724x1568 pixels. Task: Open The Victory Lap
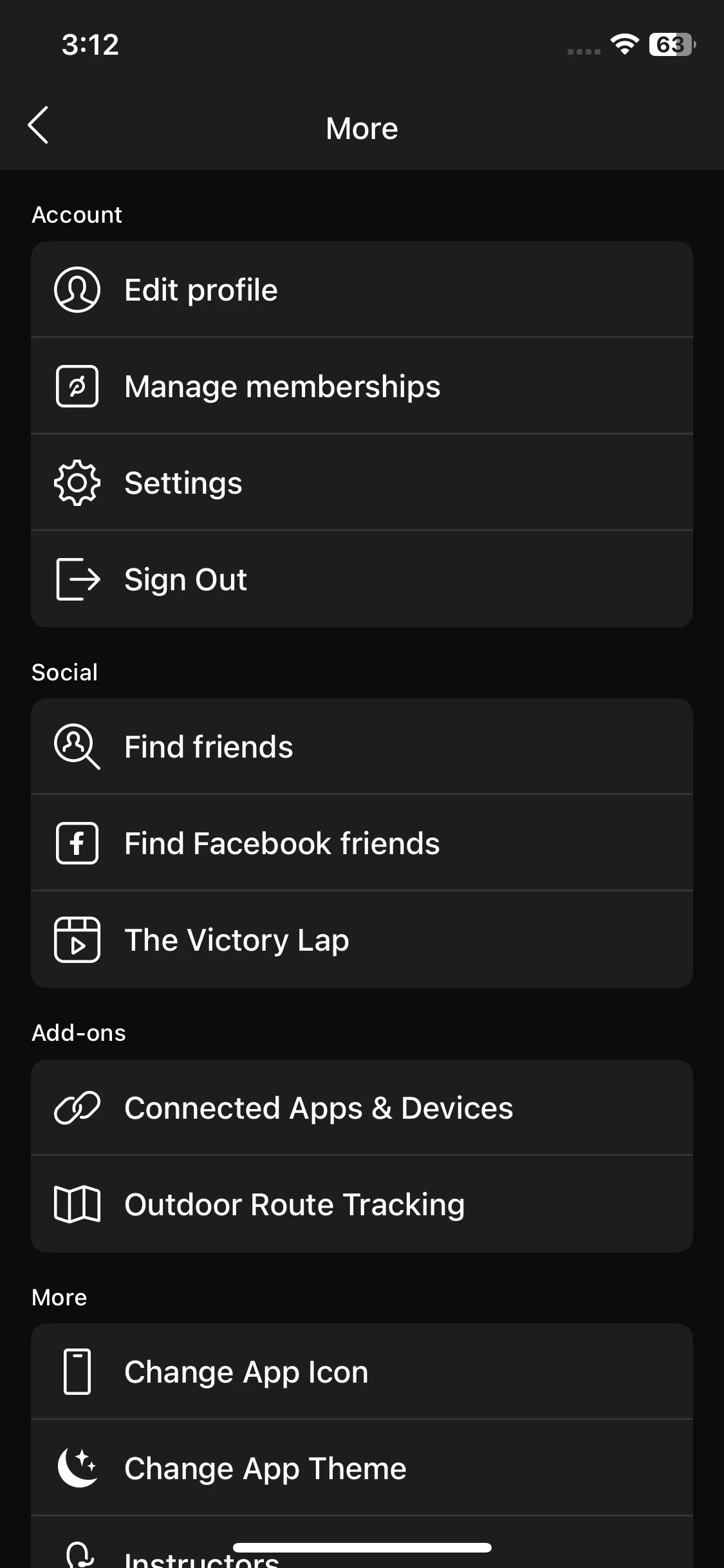(362, 940)
